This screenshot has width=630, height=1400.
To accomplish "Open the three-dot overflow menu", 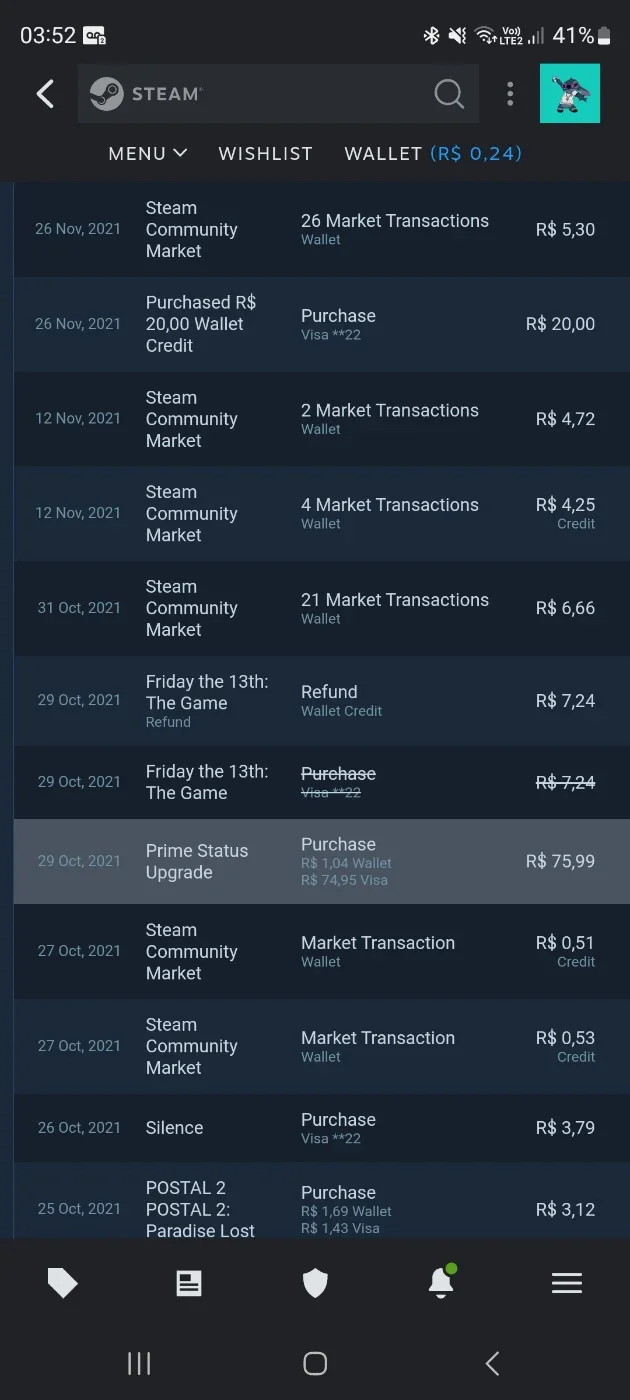I will tap(510, 94).
